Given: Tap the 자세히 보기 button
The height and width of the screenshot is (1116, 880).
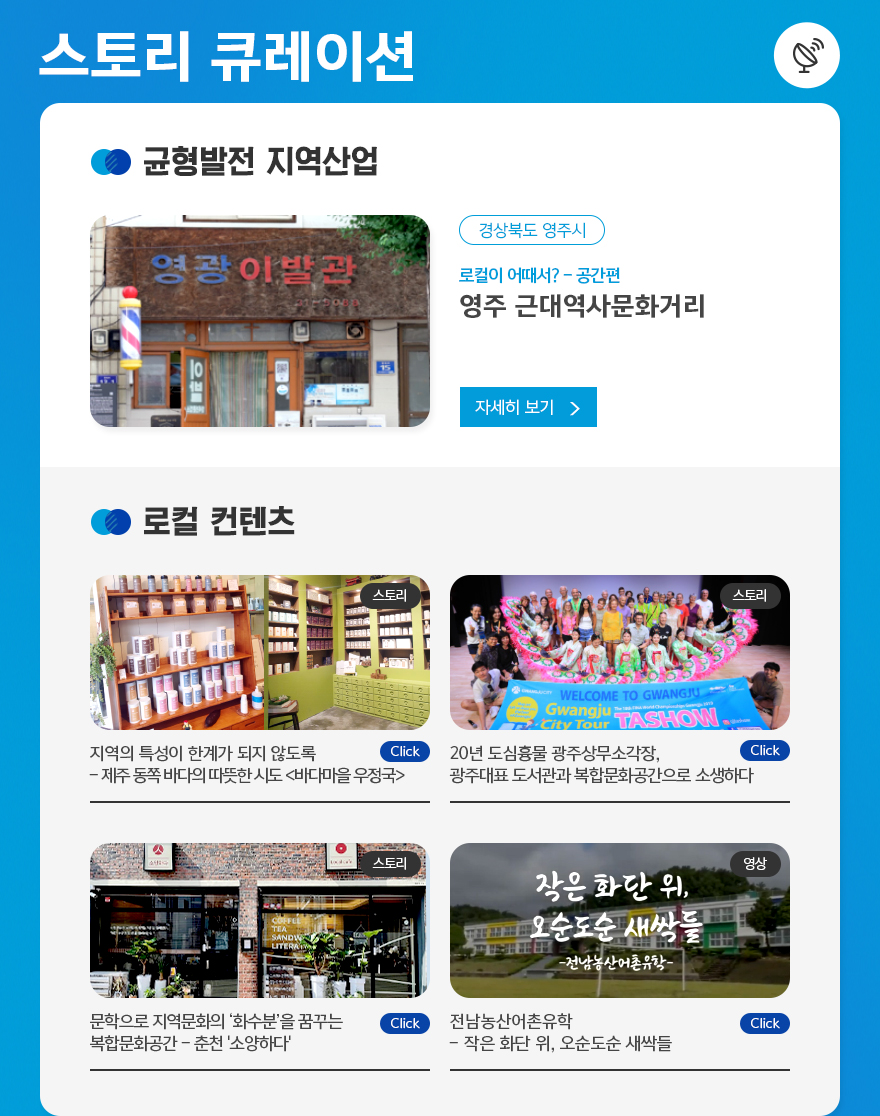Looking at the screenshot, I should [528, 407].
